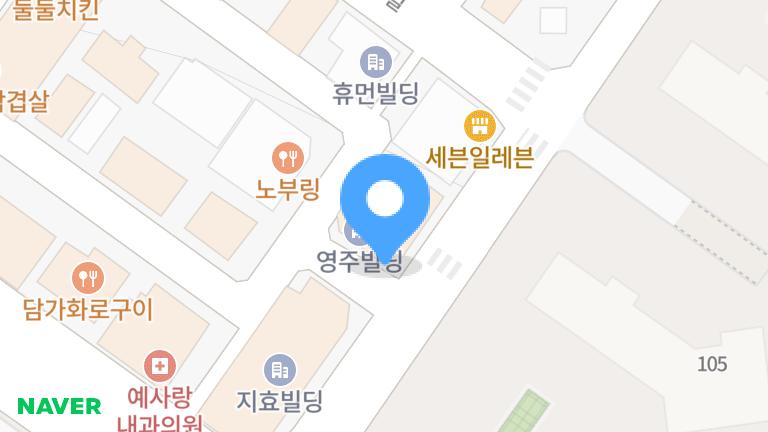
Task: Open the 담가화로구이 restaurant marker
Action: click(x=88, y=278)
